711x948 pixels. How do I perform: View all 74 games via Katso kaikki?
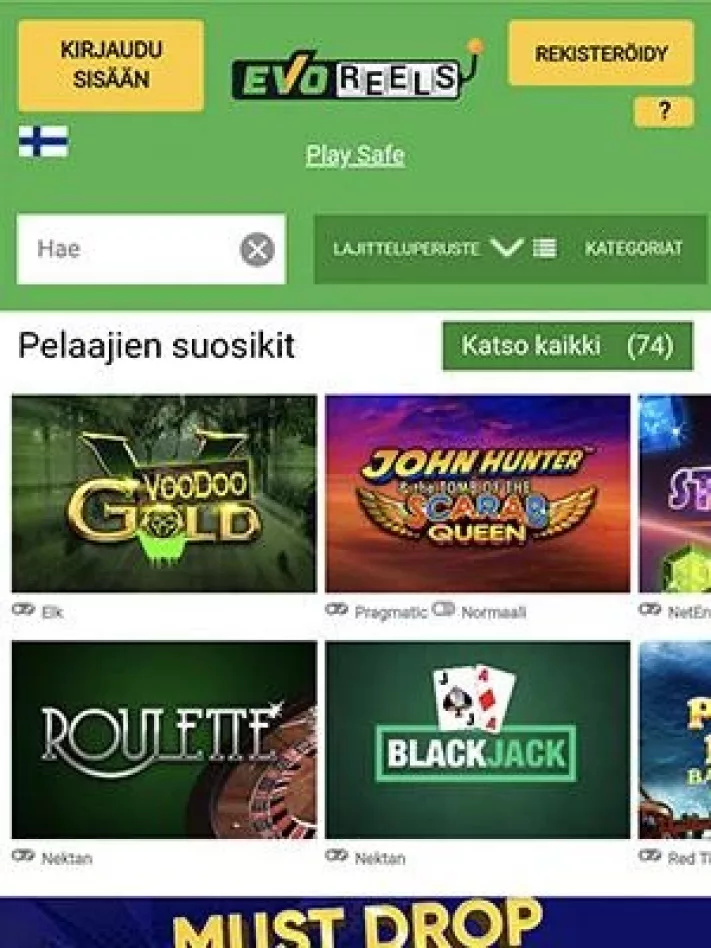coord(567,346)
